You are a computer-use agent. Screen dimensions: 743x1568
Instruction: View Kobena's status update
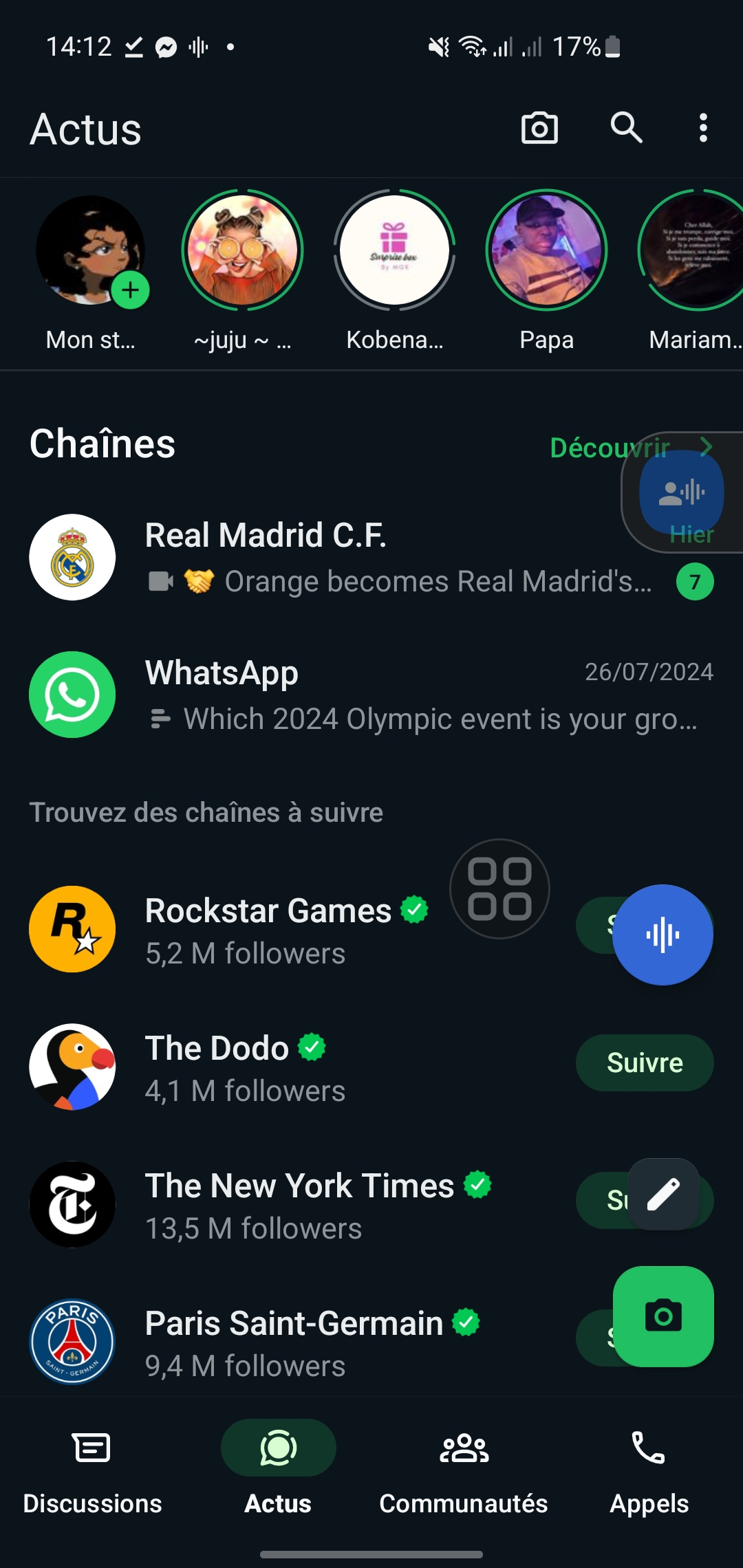394,250
